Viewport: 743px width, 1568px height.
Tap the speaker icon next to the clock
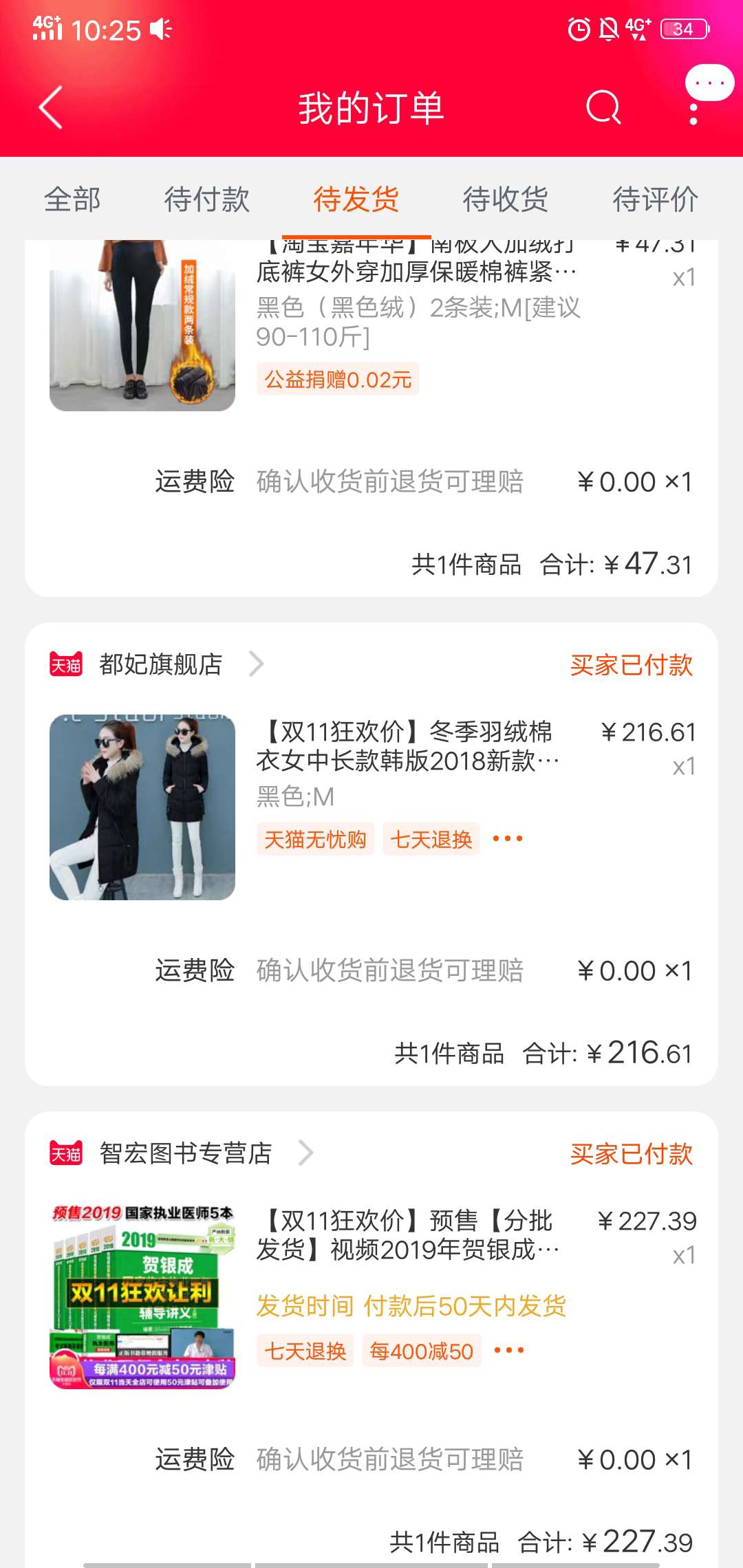pyautogui.click(x=158, y=30)
